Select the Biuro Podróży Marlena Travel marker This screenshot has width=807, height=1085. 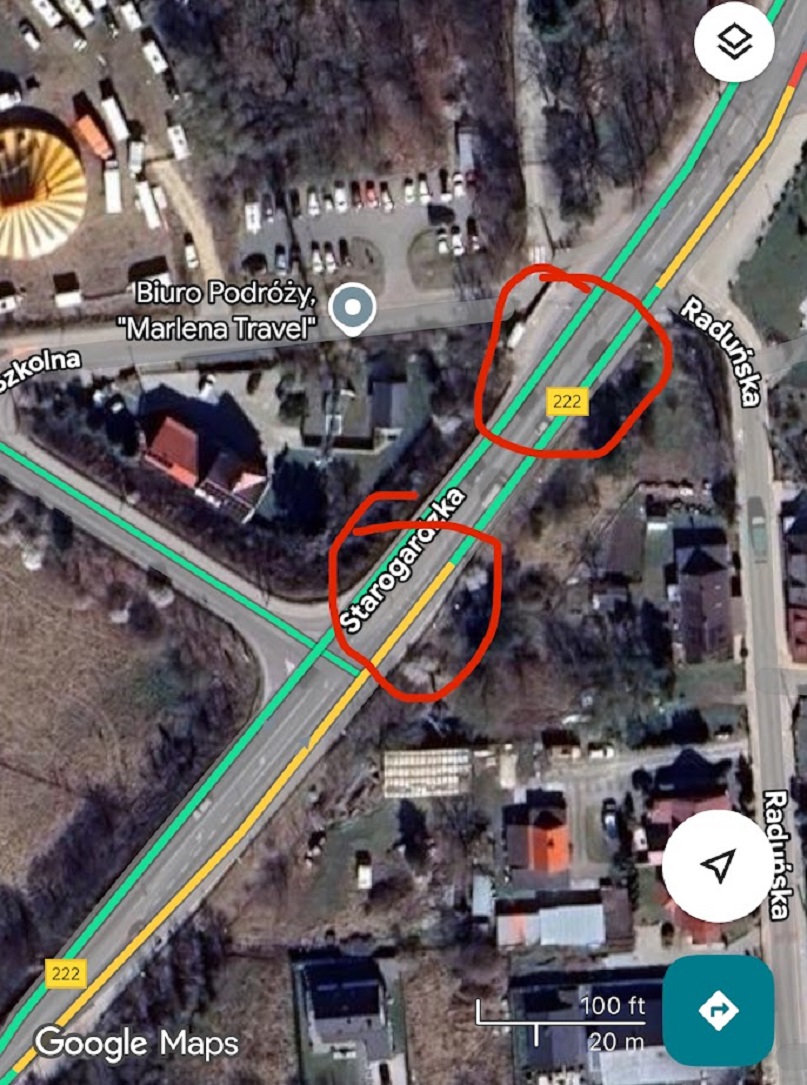[352, 309]
